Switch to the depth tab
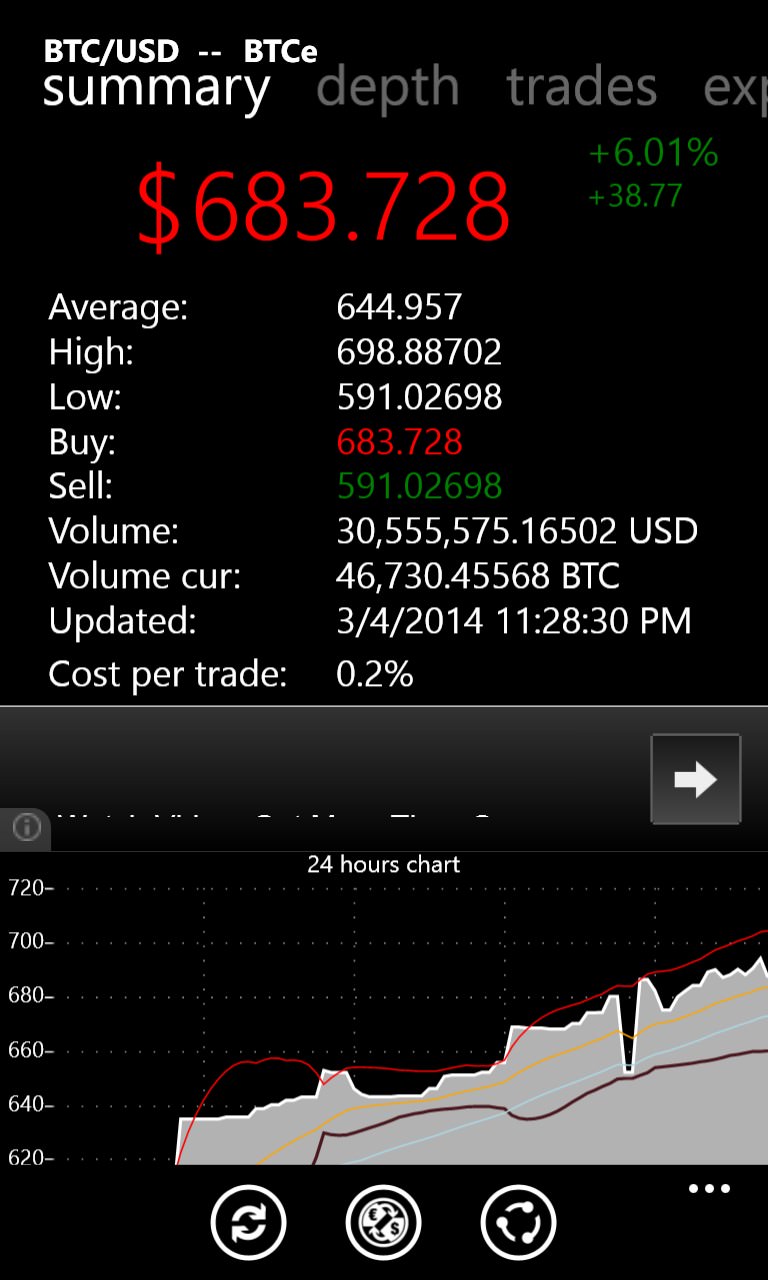This screenshot has width=768, height=1280. pyautogui.click(x=387, y=88)
